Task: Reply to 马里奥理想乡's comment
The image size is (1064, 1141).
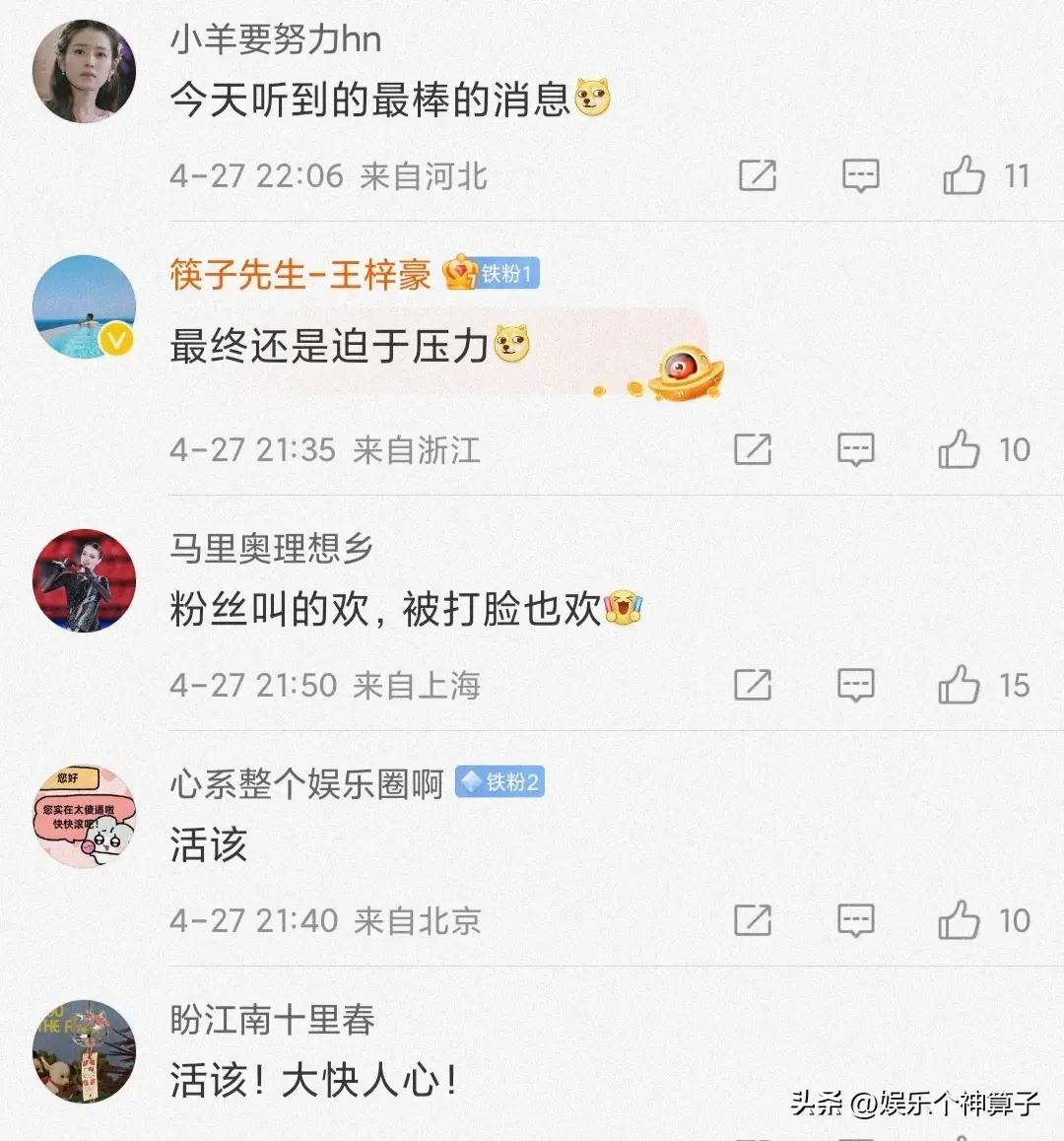Action: click(x=855, y=685)
